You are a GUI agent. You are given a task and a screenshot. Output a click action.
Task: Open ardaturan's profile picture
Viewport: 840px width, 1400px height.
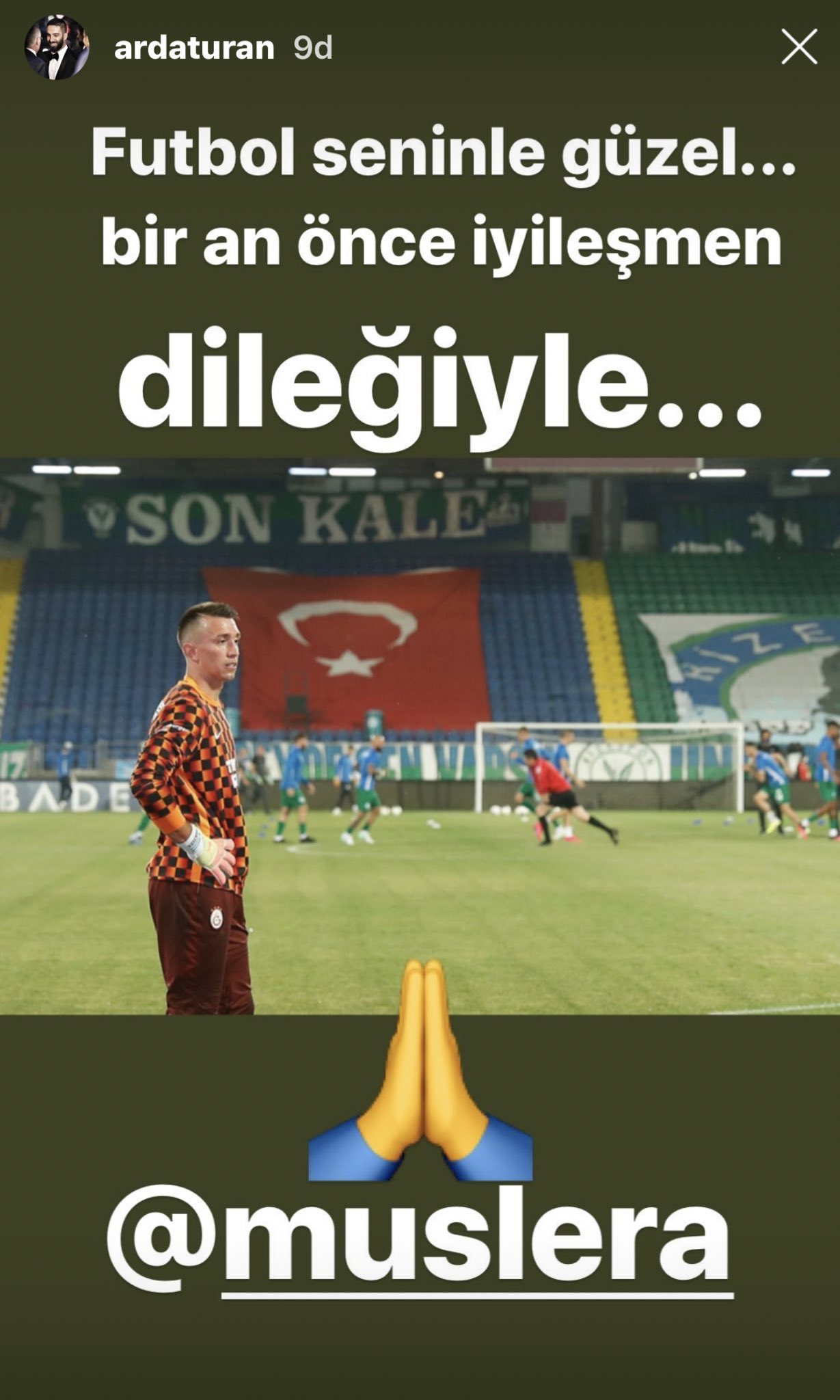pos(57,48)
